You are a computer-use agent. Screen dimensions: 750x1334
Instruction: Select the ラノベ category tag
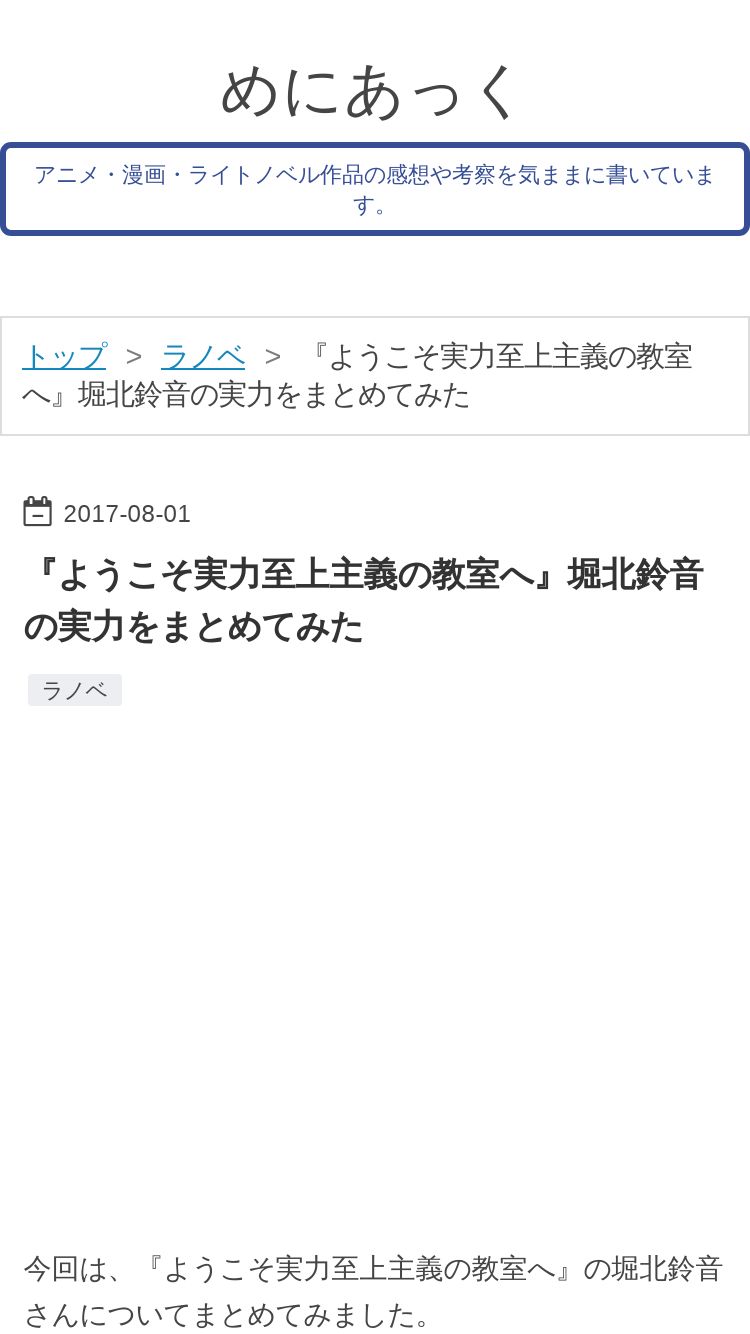[75, 690]
